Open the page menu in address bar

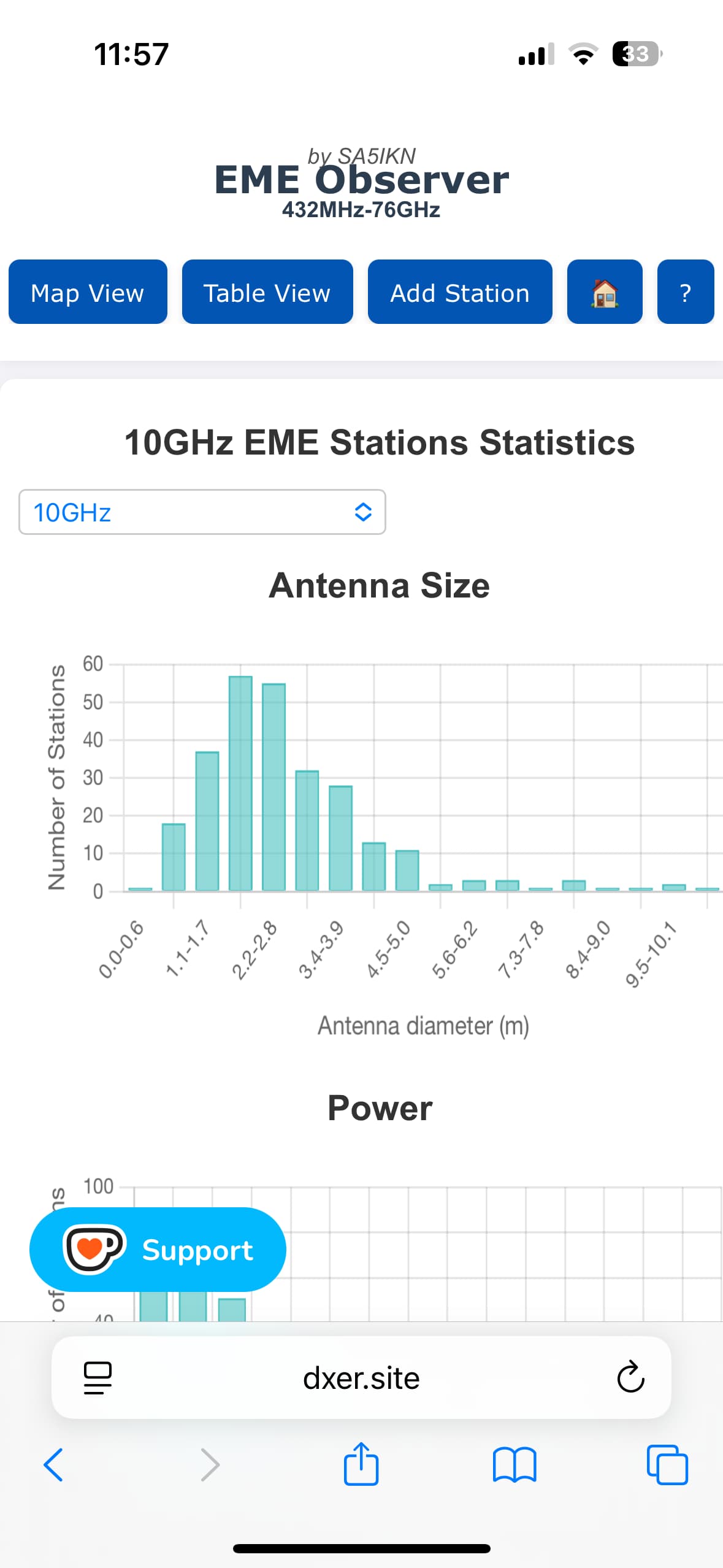tap(98, 1378)
